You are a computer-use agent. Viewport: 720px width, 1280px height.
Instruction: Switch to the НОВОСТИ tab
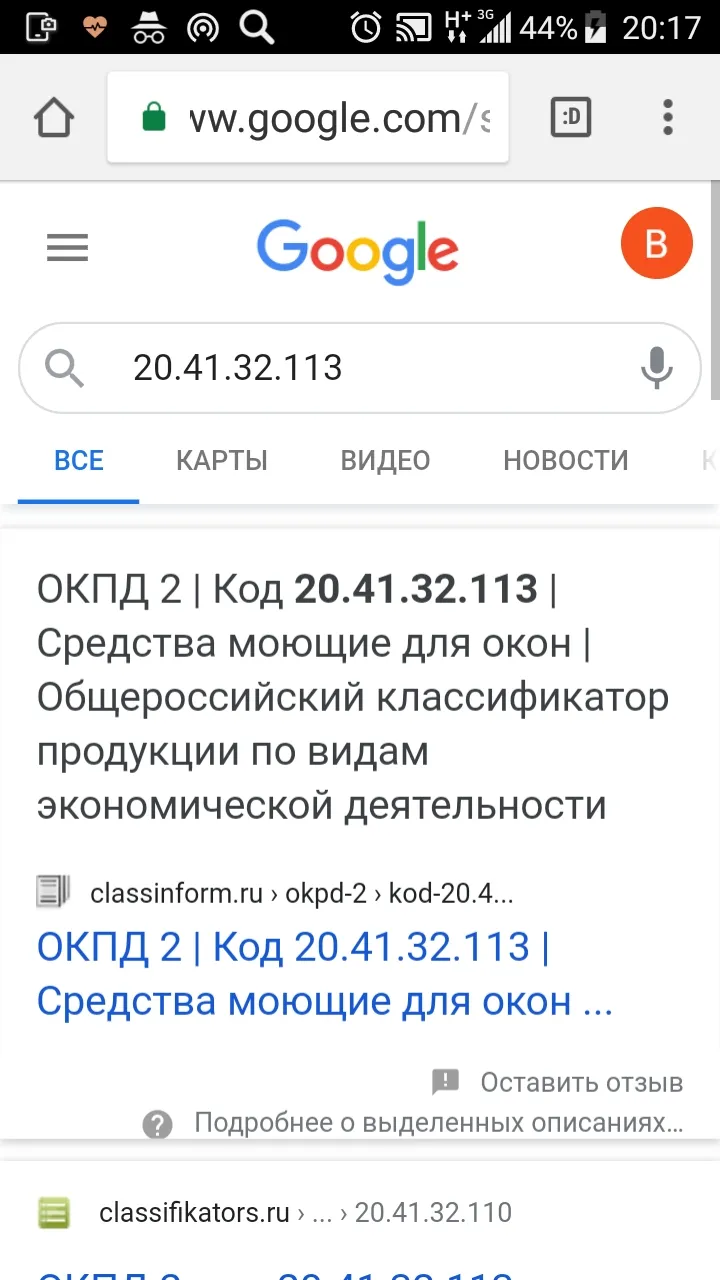pyautogui.click(x=566, y=460)
